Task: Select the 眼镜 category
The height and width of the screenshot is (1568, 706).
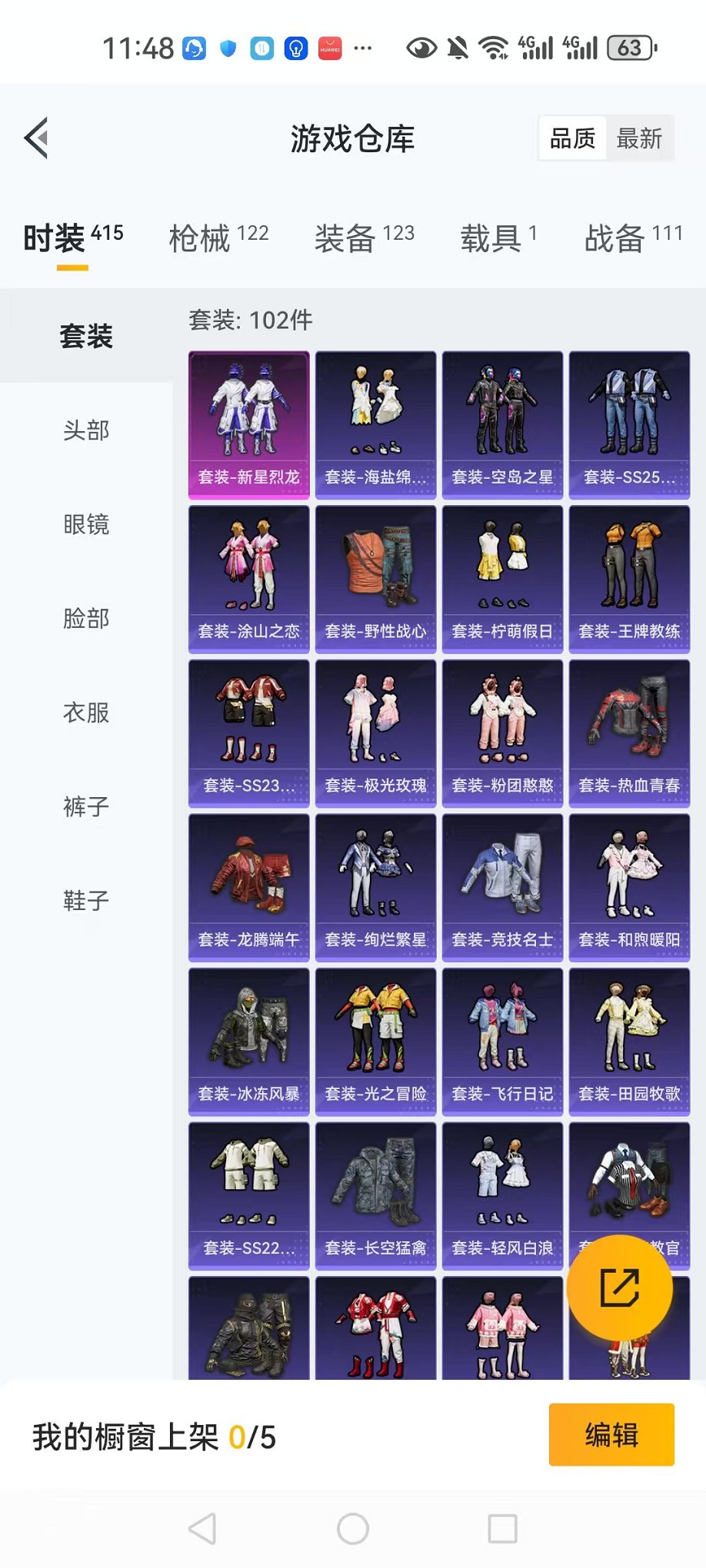Action: [x=86, y=524]
